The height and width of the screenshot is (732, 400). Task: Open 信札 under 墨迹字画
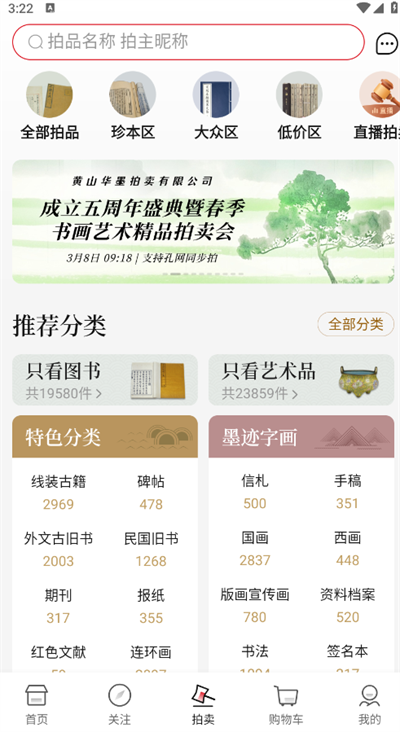point(255,492)
